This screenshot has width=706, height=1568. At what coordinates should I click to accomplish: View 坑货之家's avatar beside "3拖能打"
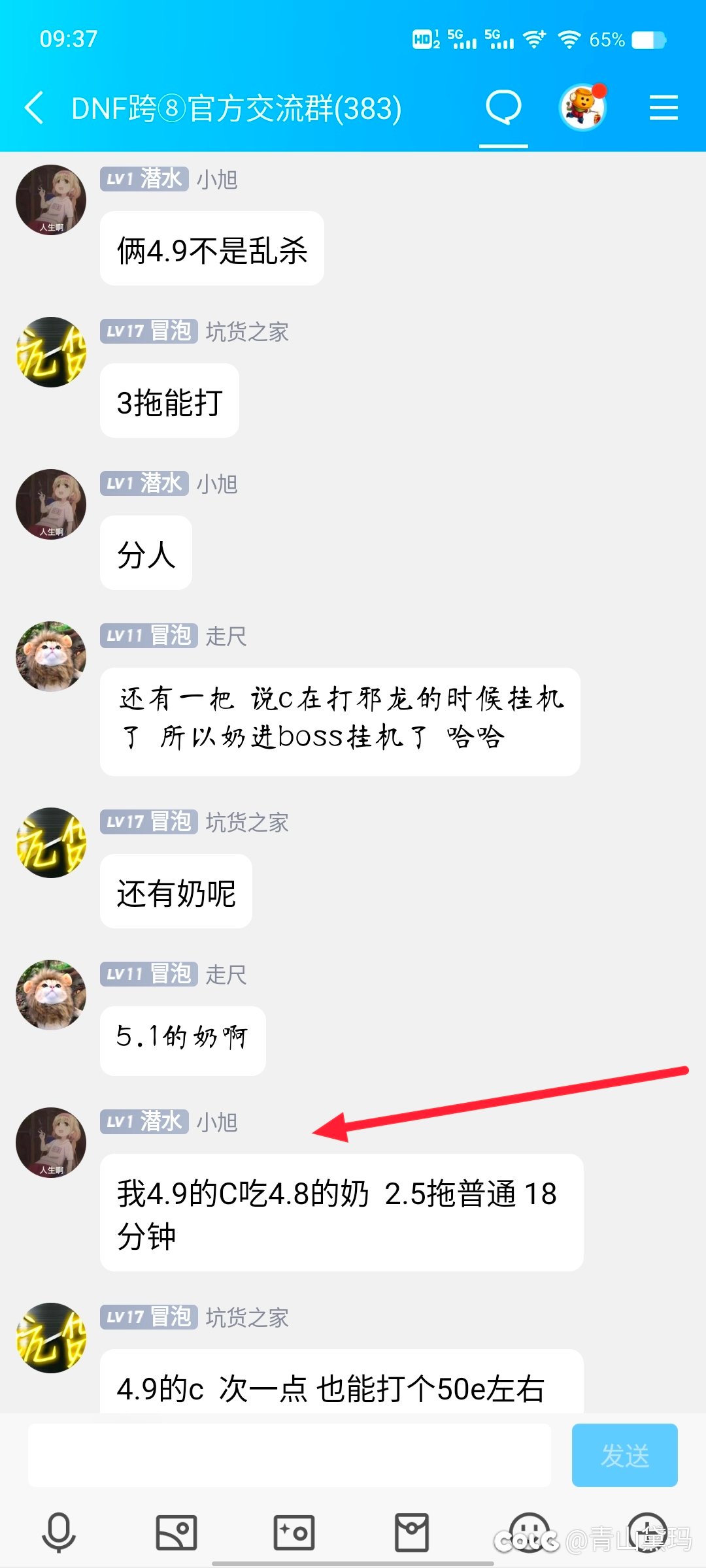tap(51, 352)
